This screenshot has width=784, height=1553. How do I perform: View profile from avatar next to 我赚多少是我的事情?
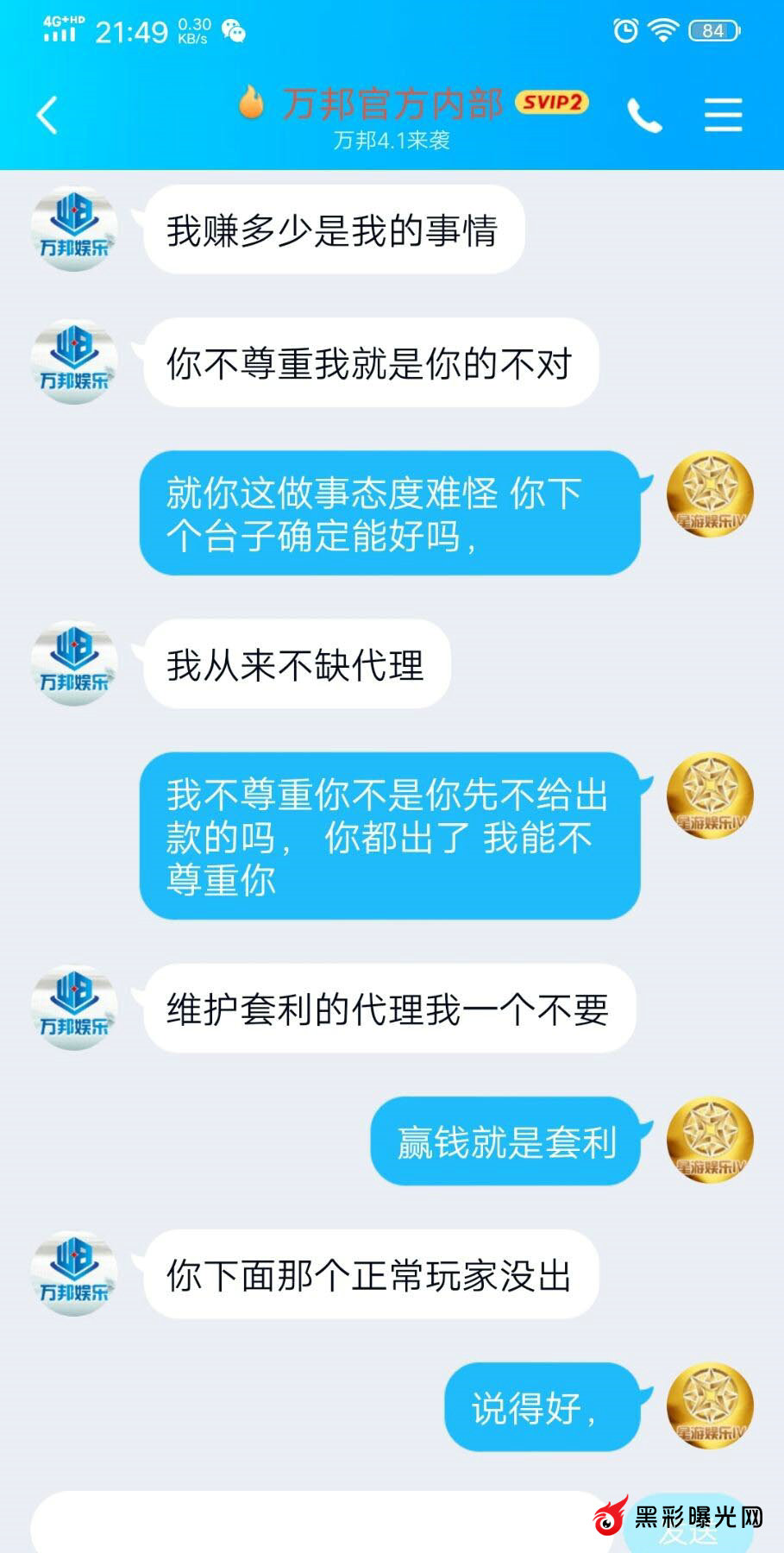(x=74, y=229)
